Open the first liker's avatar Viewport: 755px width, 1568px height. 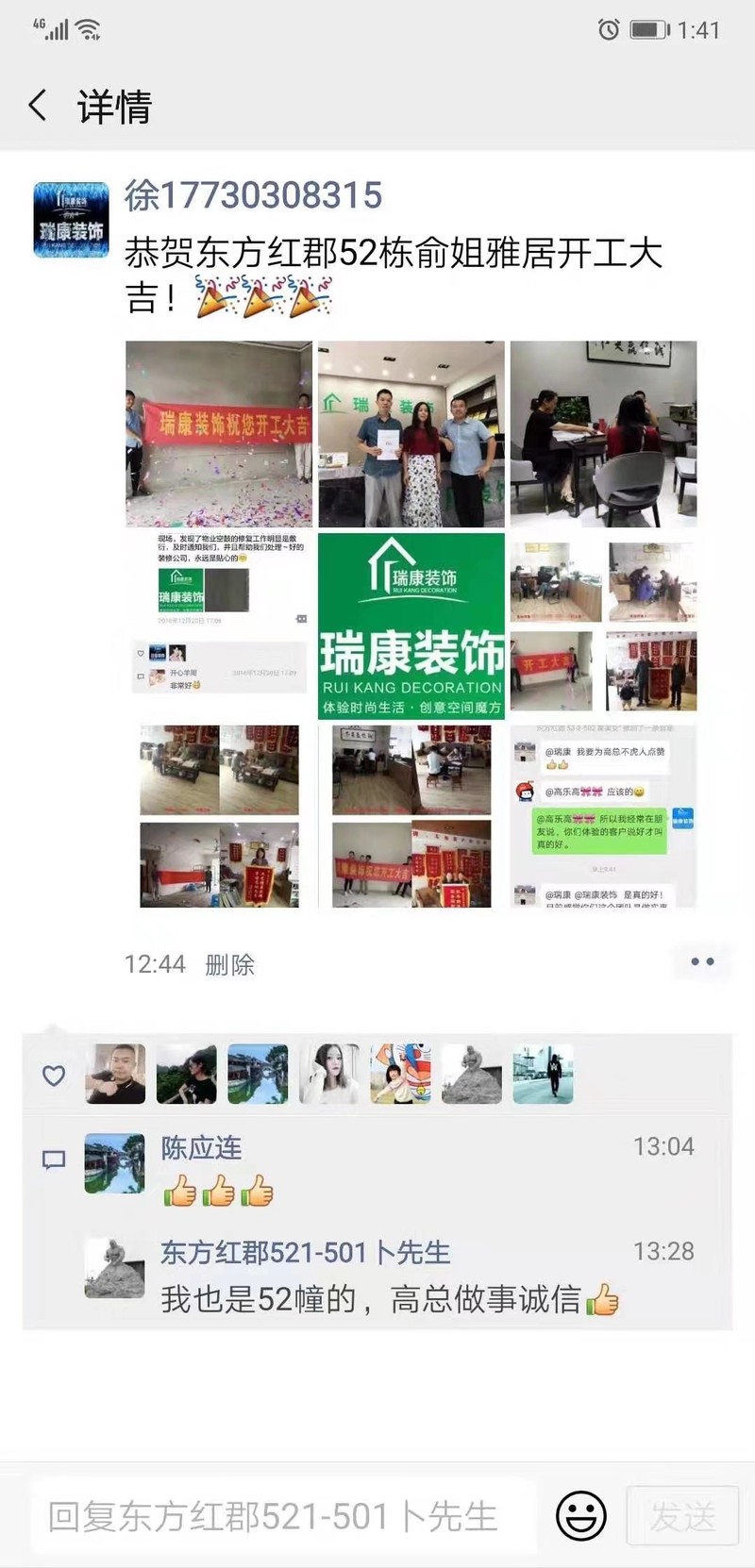(115, 1074)
